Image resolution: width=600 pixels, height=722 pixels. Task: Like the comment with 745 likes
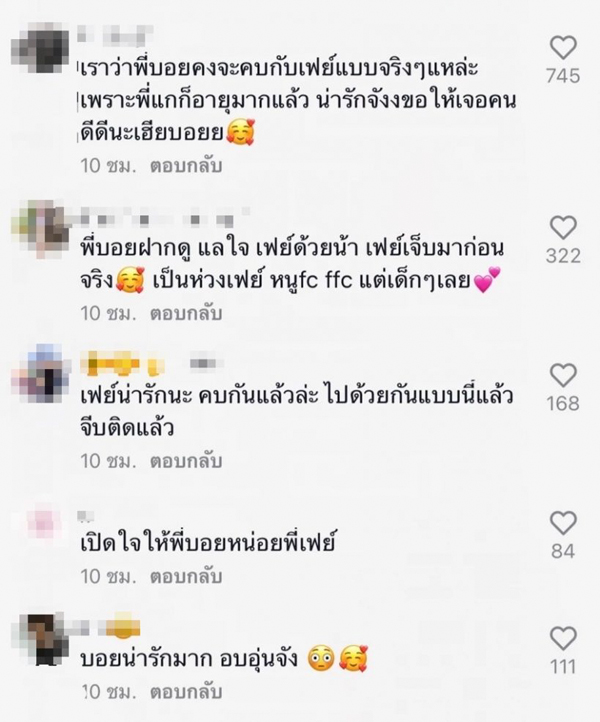(x=565, y=47)
